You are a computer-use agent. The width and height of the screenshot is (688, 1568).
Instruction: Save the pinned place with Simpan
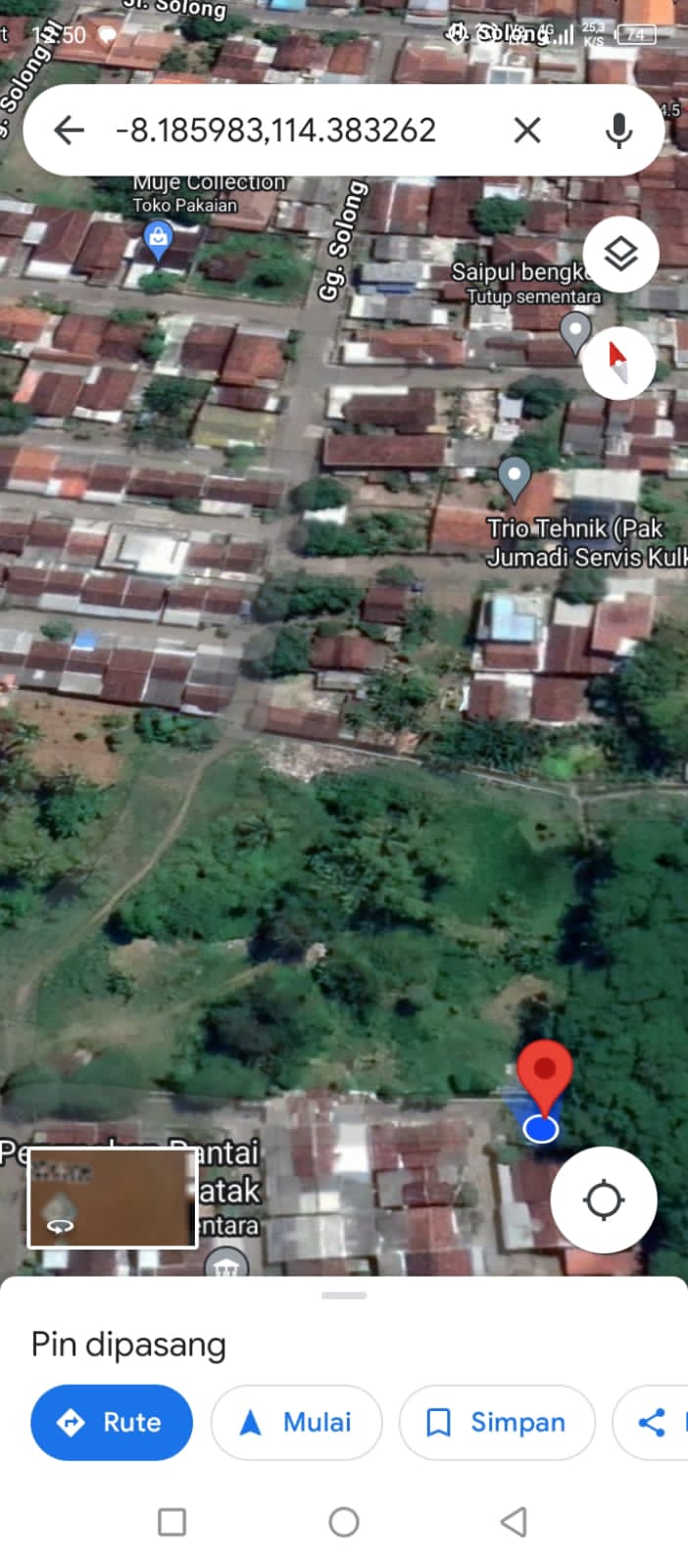click(497, 1422)
